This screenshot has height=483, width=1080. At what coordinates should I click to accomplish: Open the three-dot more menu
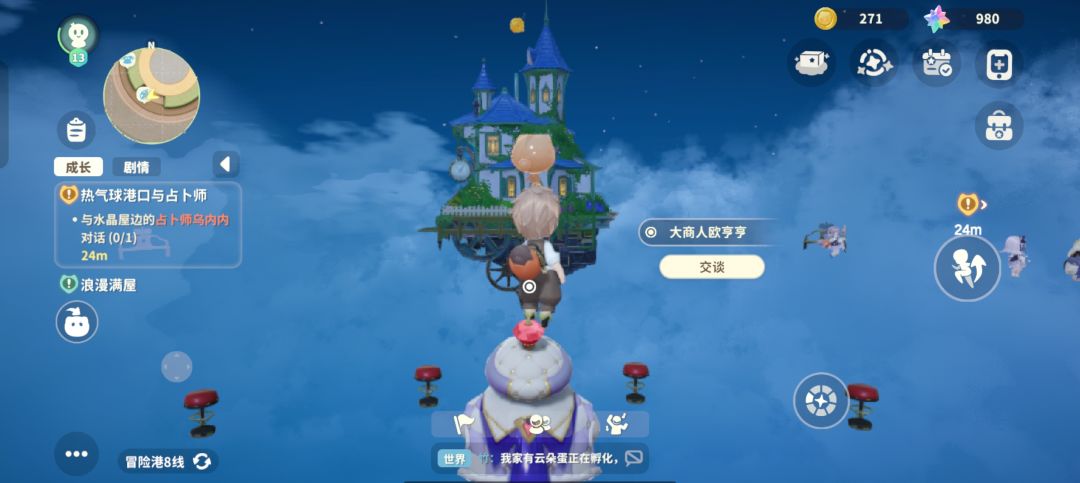76,453
